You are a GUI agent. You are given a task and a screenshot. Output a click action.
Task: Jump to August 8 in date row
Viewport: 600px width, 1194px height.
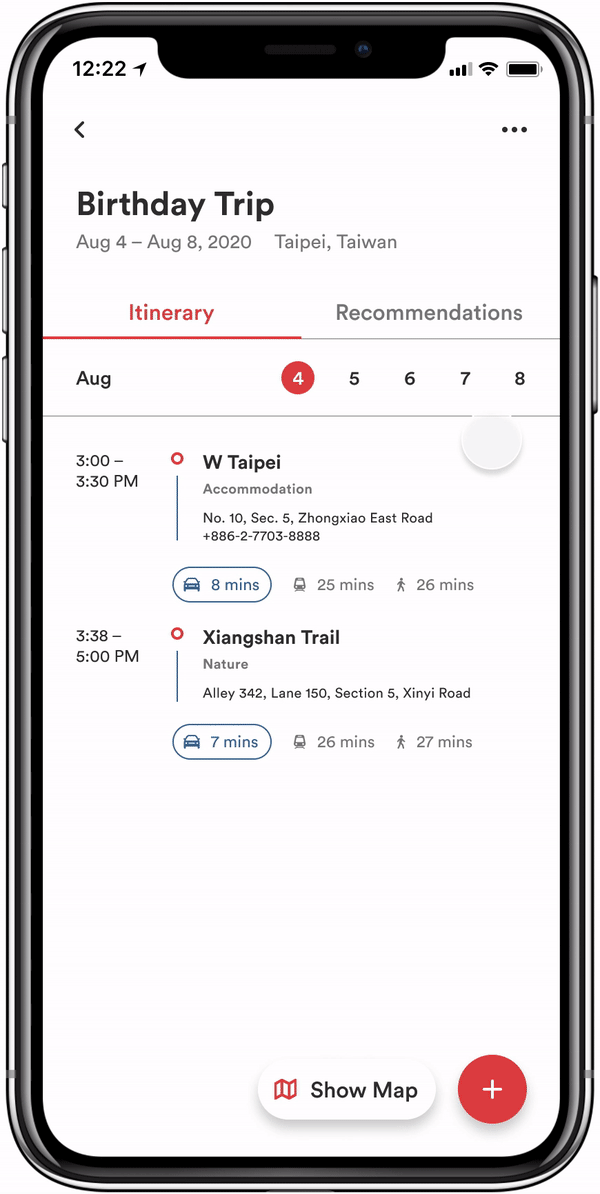(520, 379)
